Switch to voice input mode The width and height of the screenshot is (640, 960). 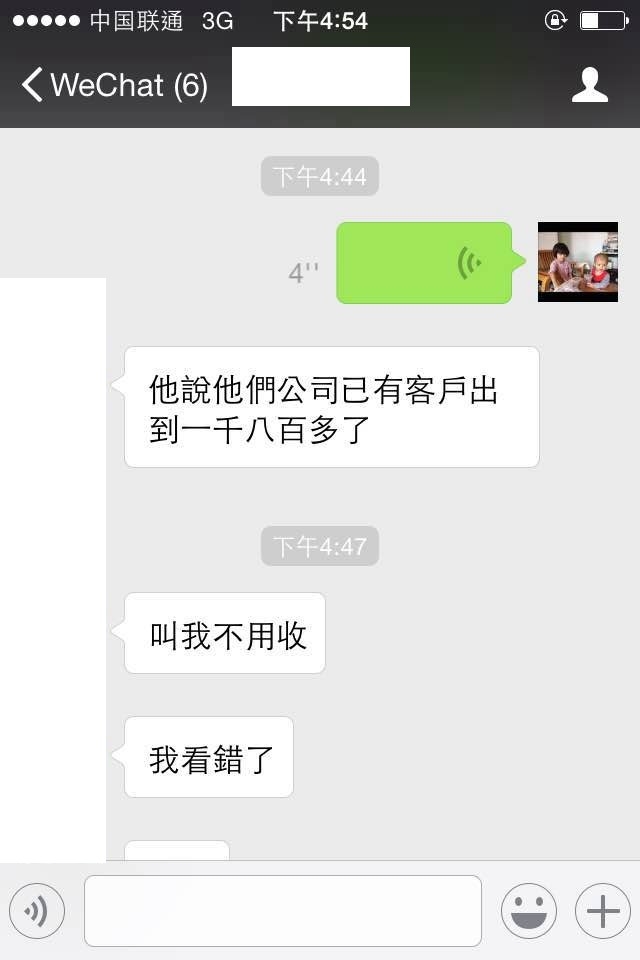37,911
